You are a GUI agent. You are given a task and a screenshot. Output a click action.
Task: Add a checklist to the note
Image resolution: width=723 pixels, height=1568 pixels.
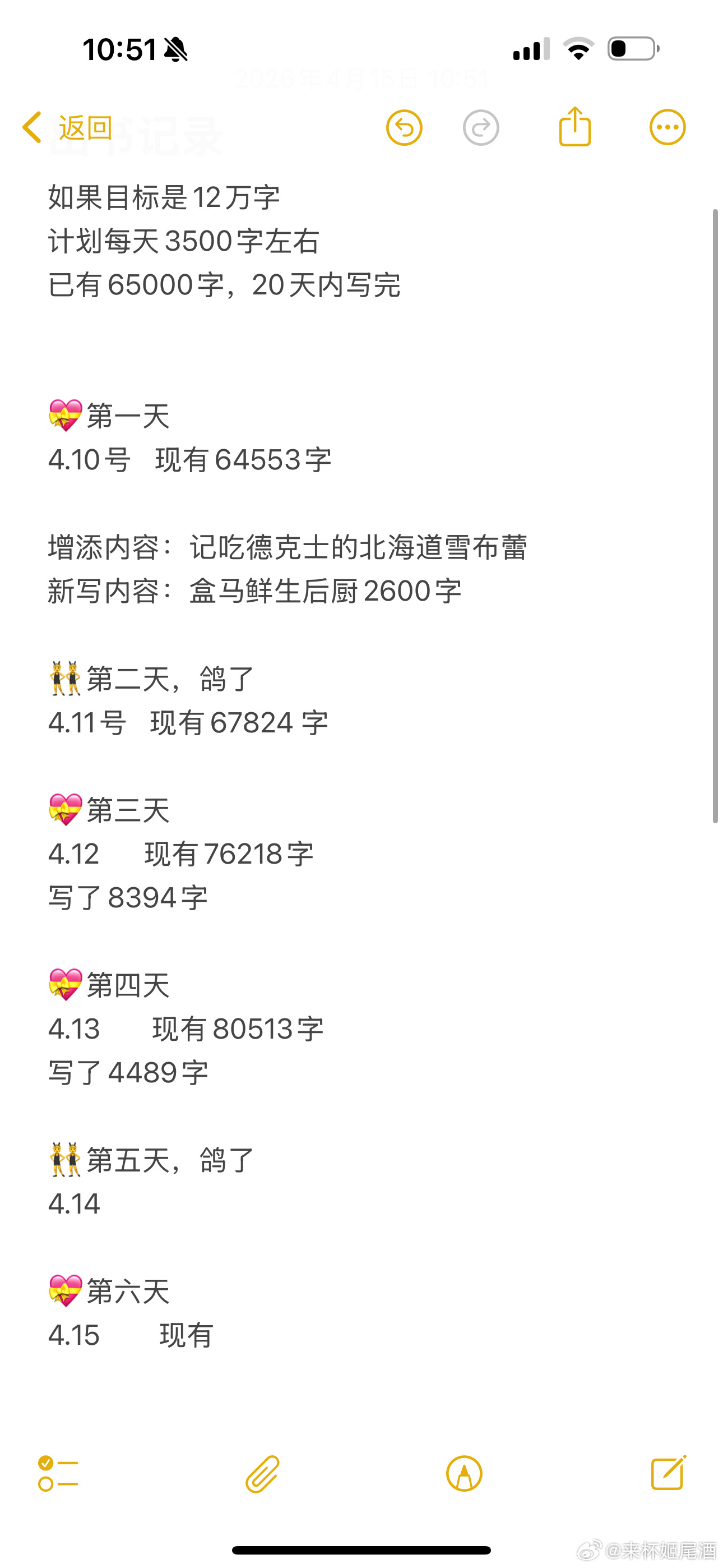[x=58, y=1474]
